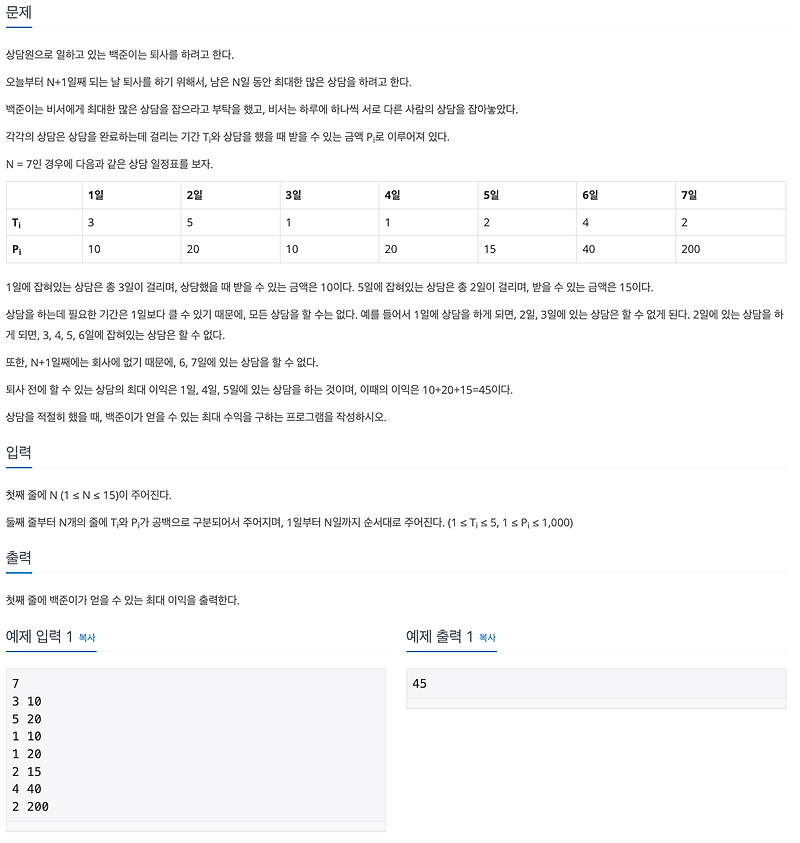The image size is (800, 843).
Task: Click the cell showing 200 under 7일
Action: pos(691,247)
